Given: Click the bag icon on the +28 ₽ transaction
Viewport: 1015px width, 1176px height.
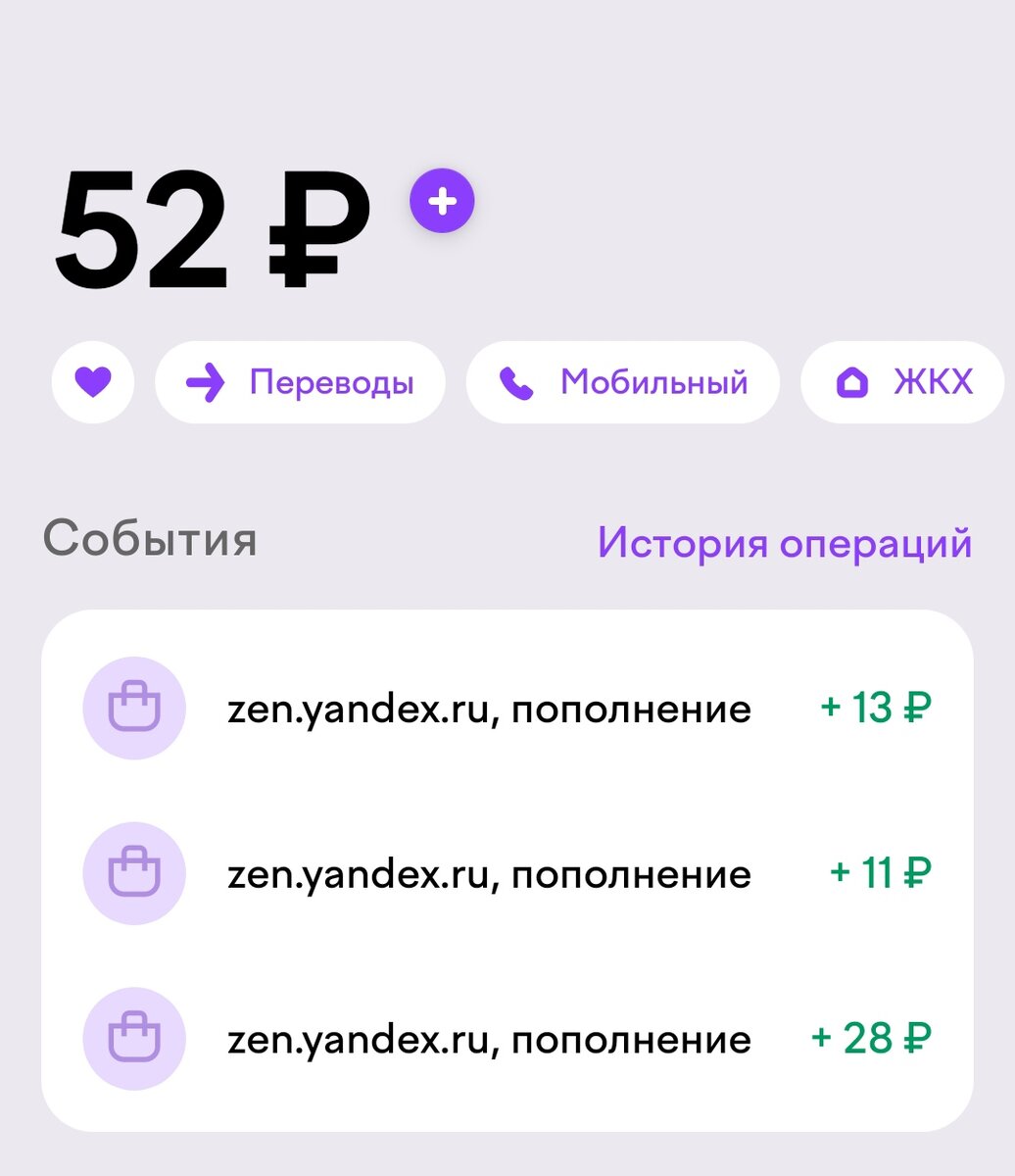Looking at the screenshot, I should pyautogui.click(x=134, y=1038).
